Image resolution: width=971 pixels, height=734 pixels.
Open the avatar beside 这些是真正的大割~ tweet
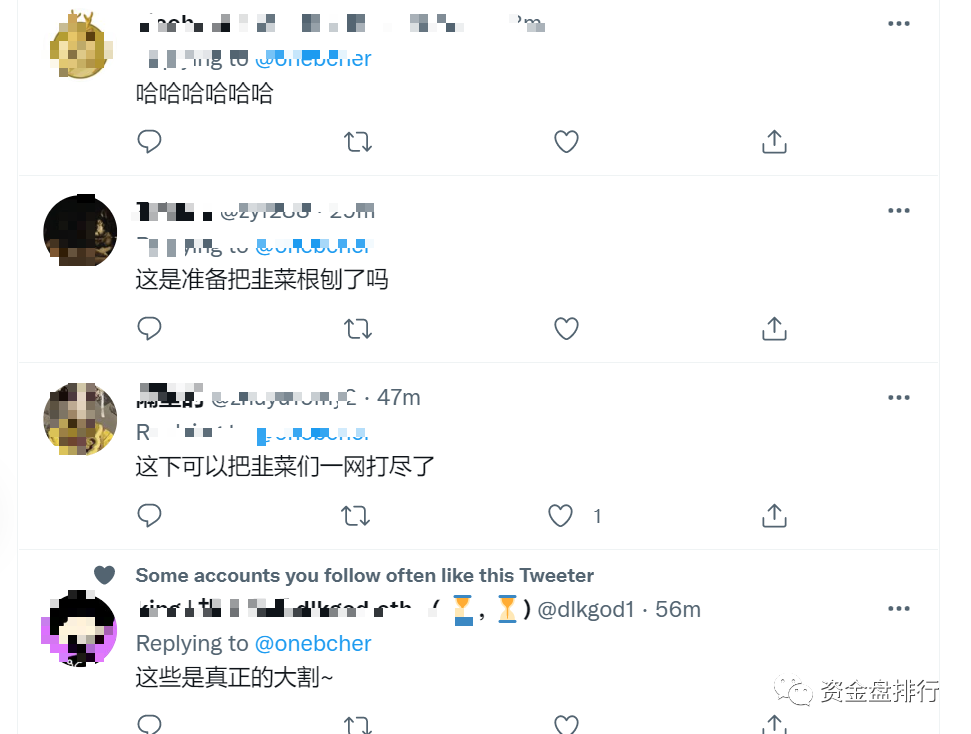point(80,629)
